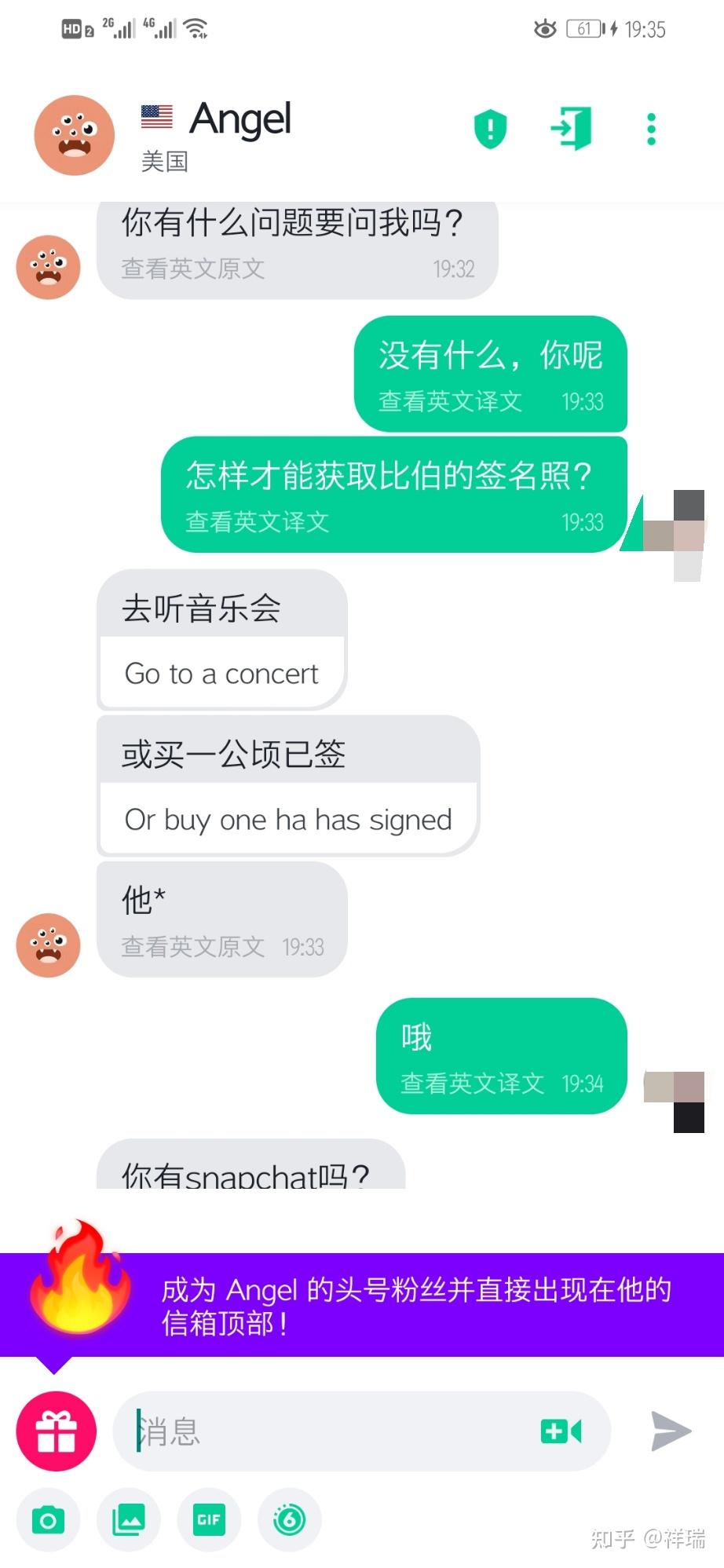View English translation of the 哦 message
724x1568 pixels.
(472, 1084)
